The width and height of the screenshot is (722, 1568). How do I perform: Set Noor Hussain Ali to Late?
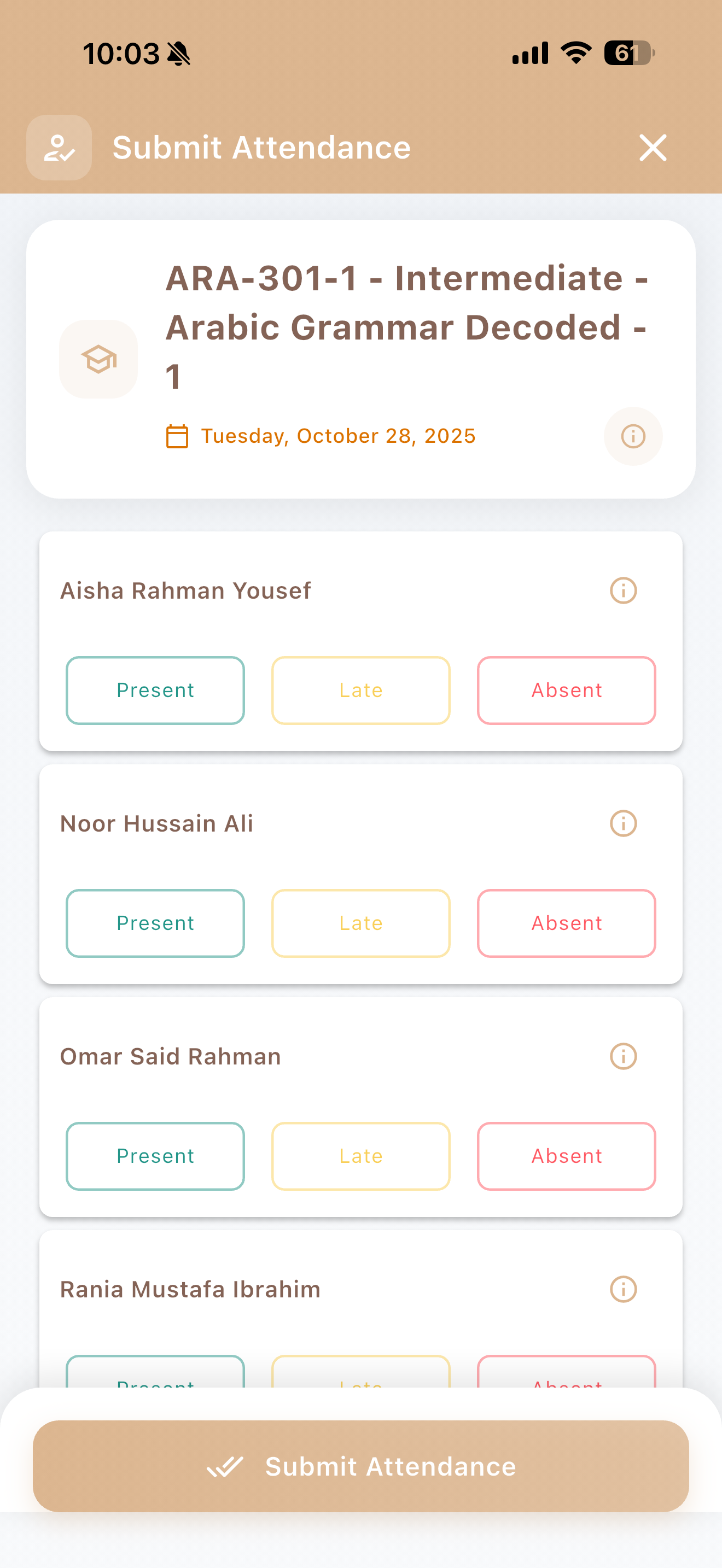click(360, 923)
